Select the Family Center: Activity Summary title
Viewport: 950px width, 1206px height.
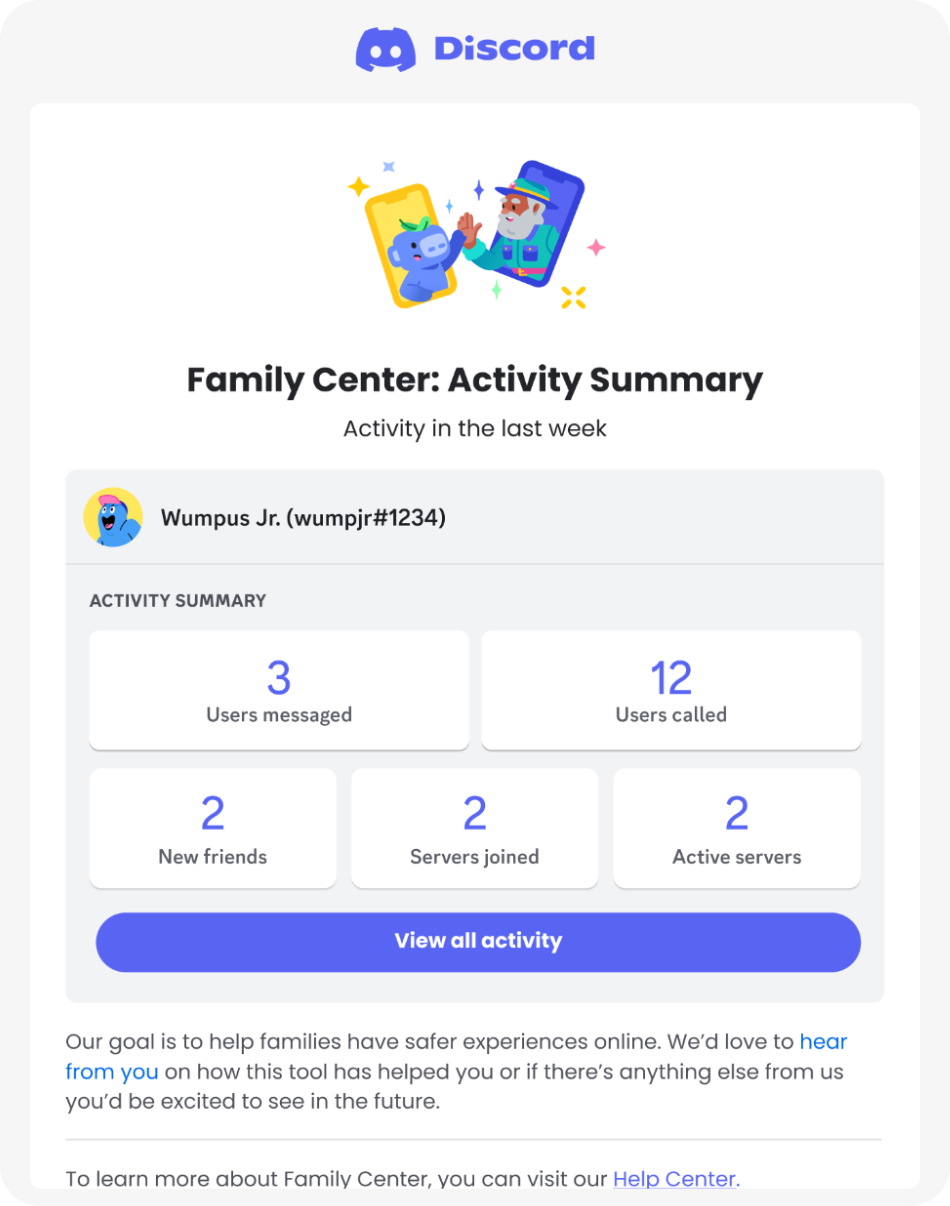pyautogui.click(x=474, y=380)
